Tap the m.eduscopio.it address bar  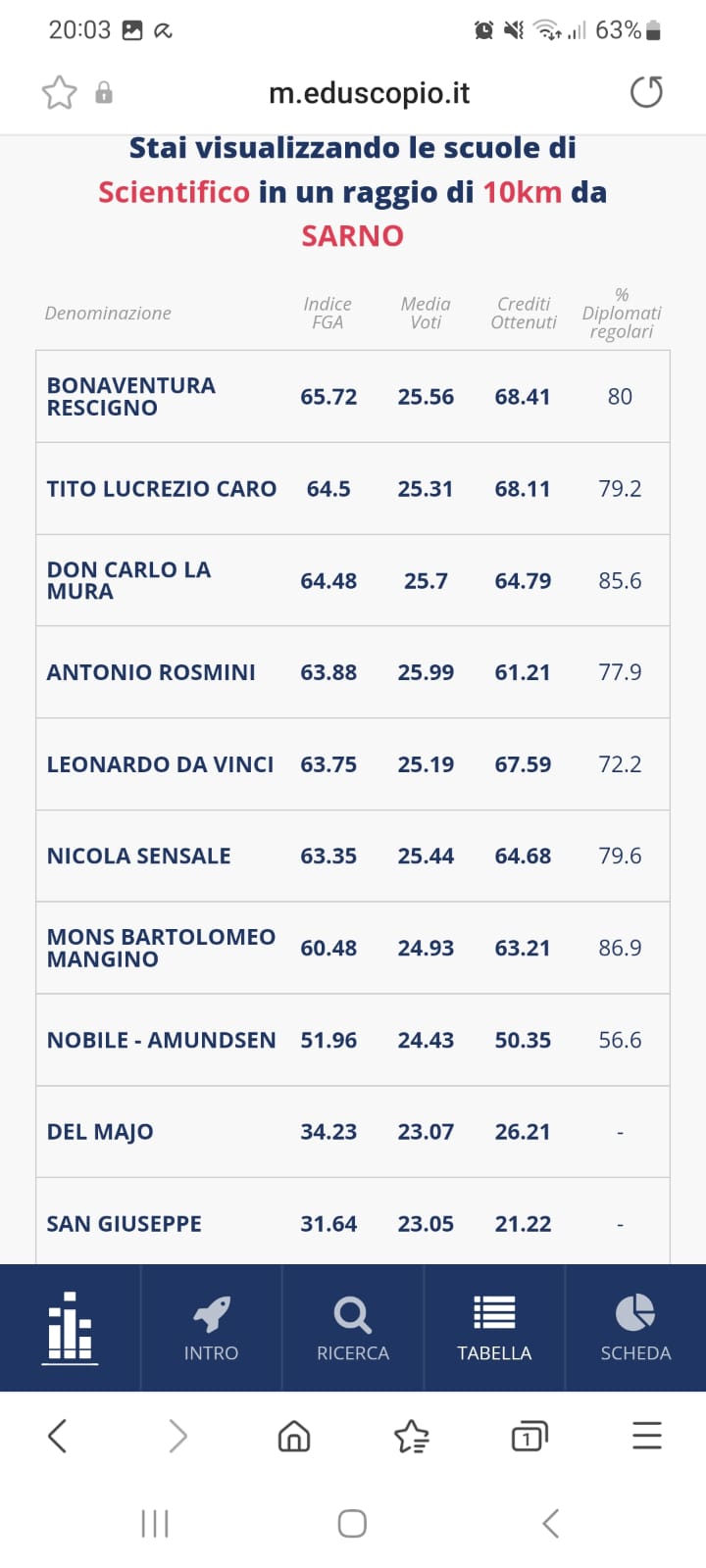369,93
